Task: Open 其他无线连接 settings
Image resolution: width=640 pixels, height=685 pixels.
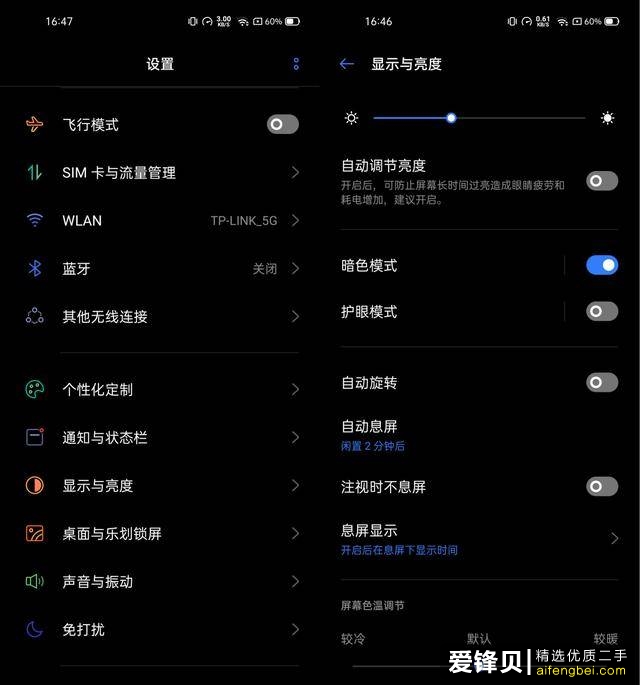Action: [160, 316]
